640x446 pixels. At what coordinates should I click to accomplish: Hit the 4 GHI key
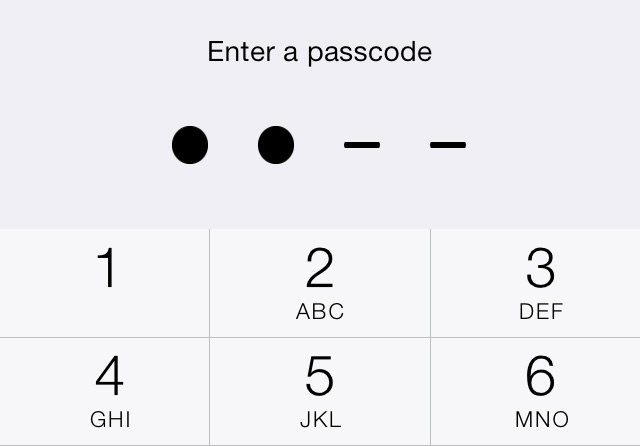pos(104,391)
